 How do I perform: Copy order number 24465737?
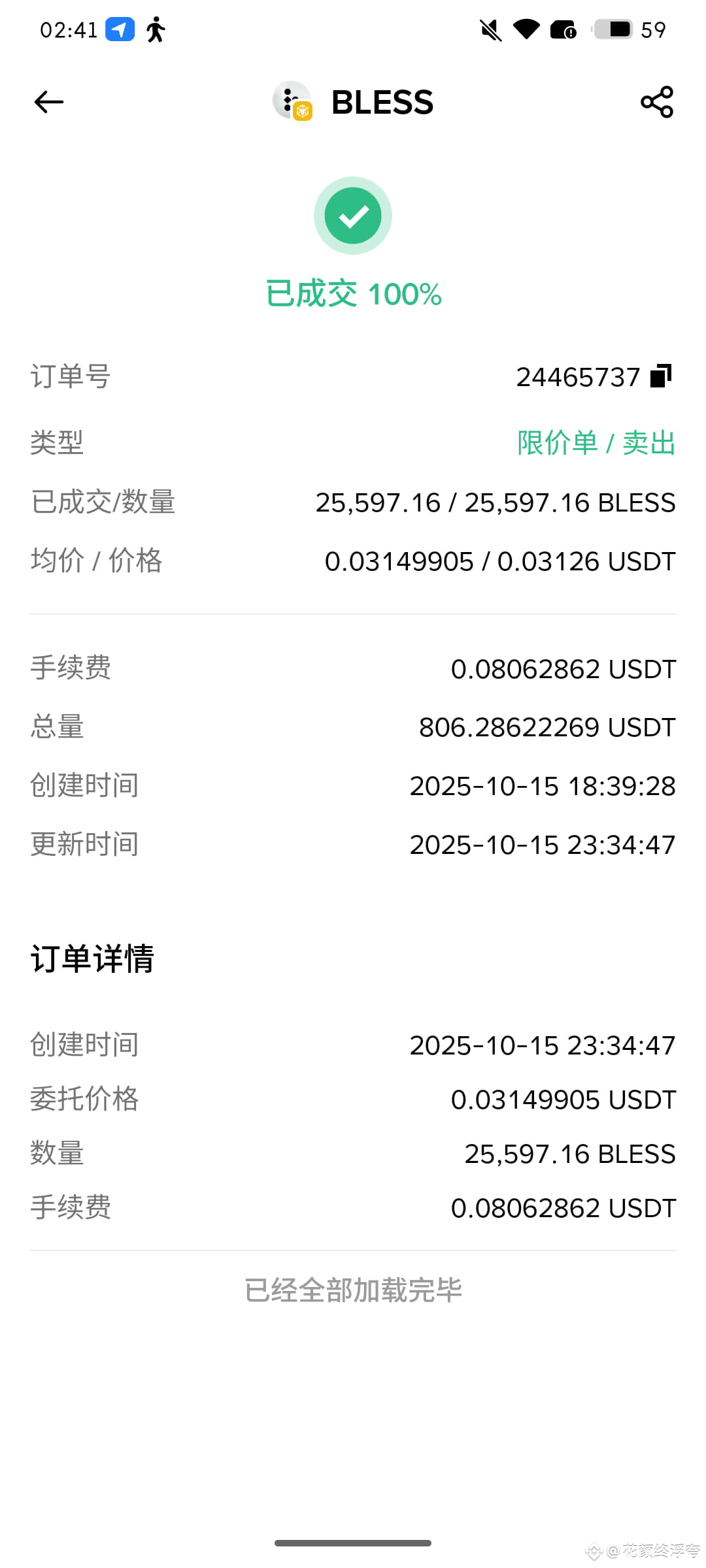pyautogui.click(x=661, y=376)
